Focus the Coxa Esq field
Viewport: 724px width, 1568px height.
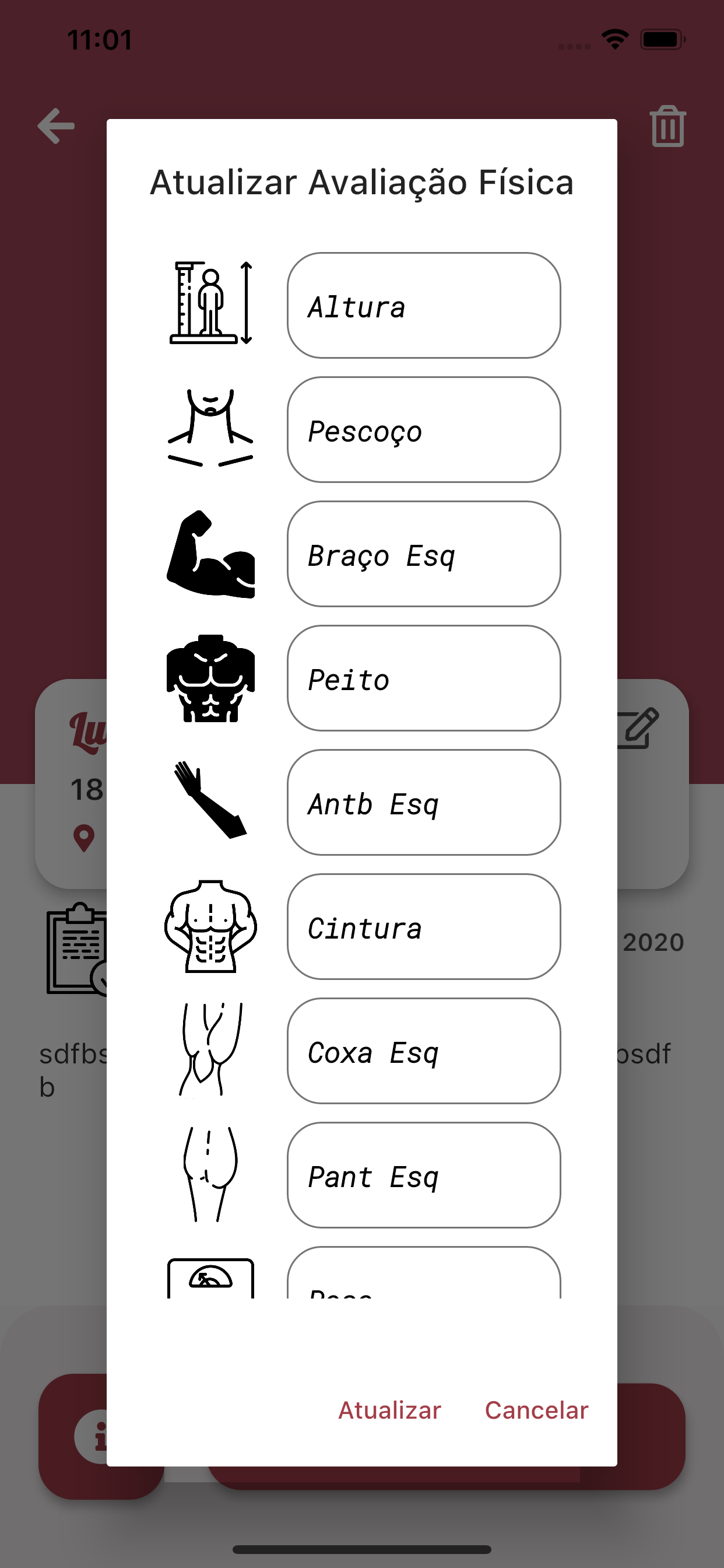423,1051
